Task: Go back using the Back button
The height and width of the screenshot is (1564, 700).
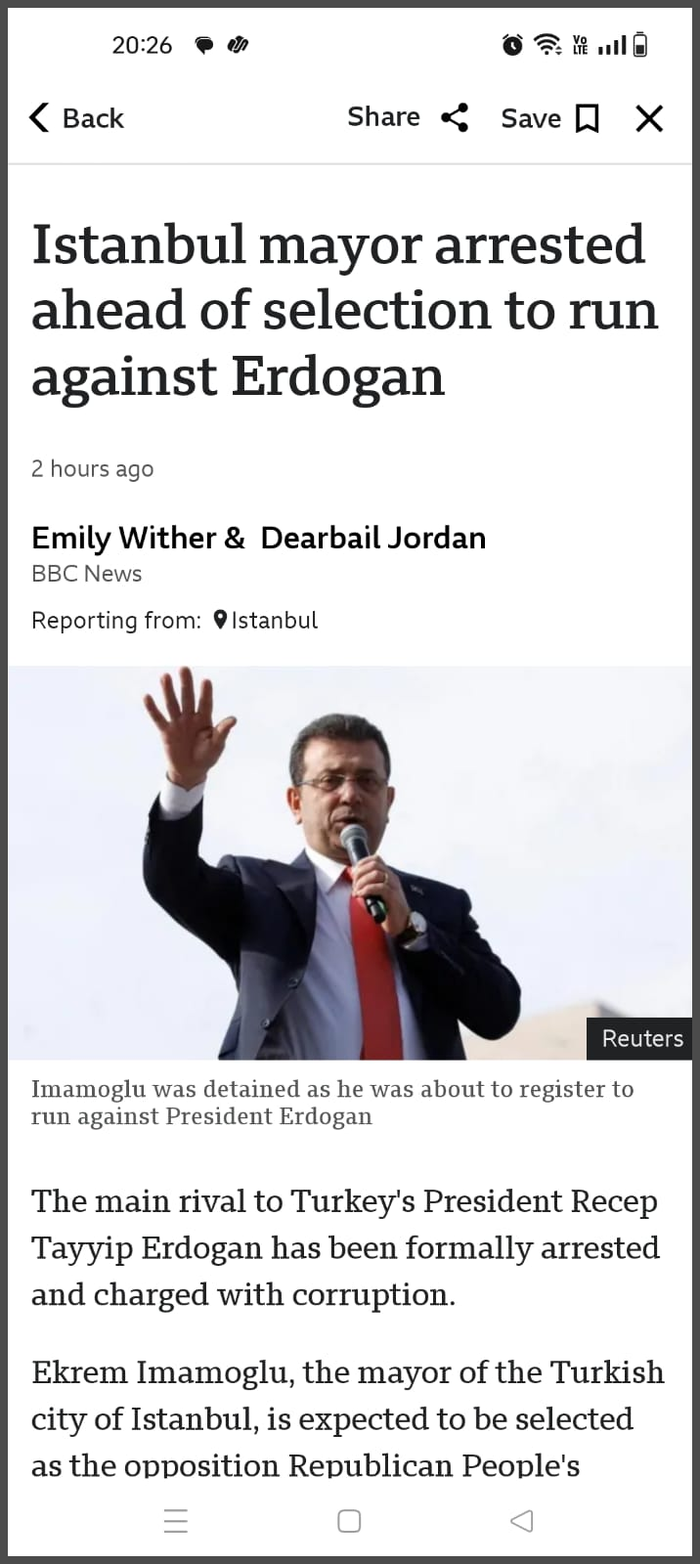Action: pos(76,118)
